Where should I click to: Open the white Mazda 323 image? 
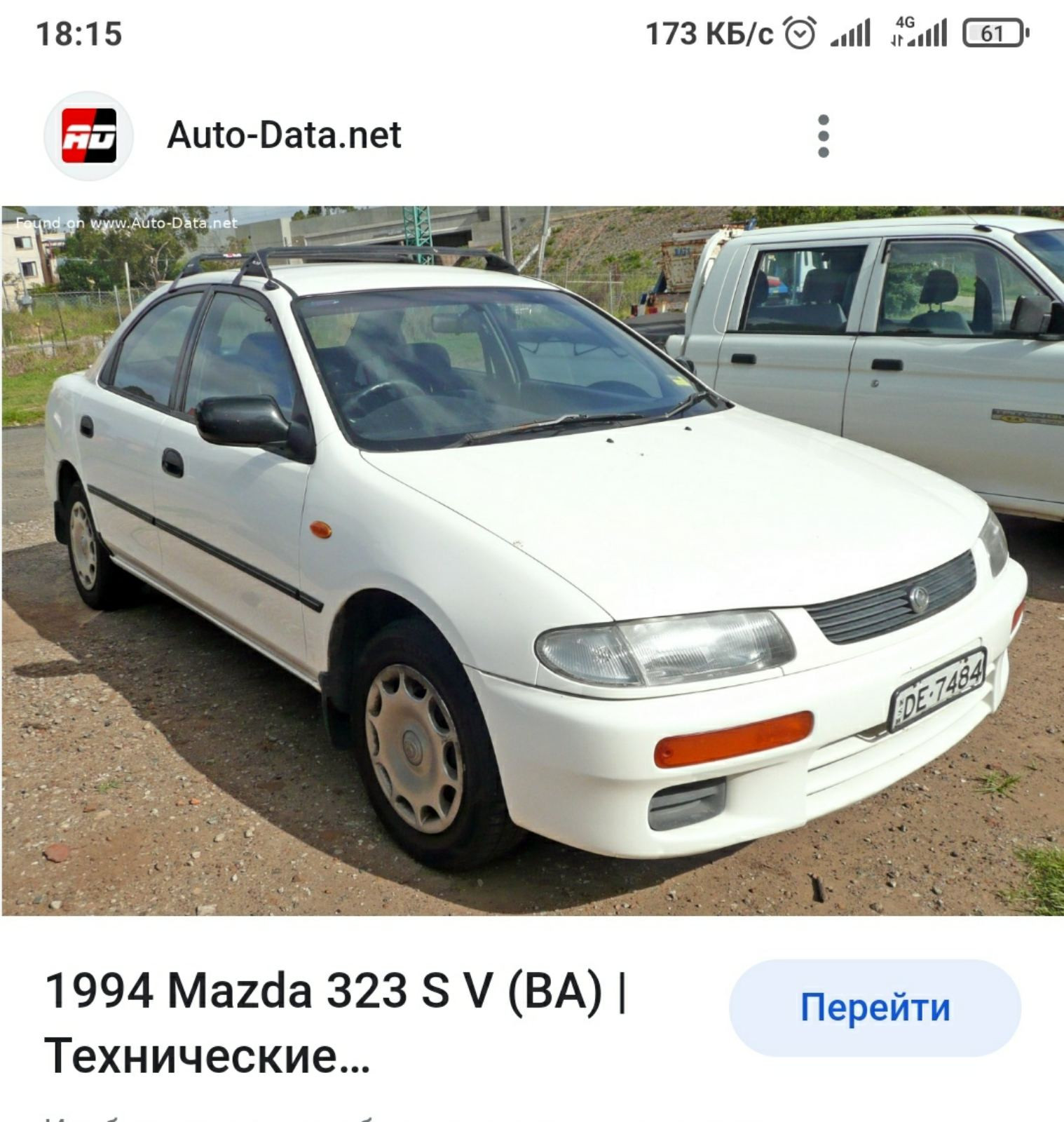pyautogui.click(x=532, y=560)
